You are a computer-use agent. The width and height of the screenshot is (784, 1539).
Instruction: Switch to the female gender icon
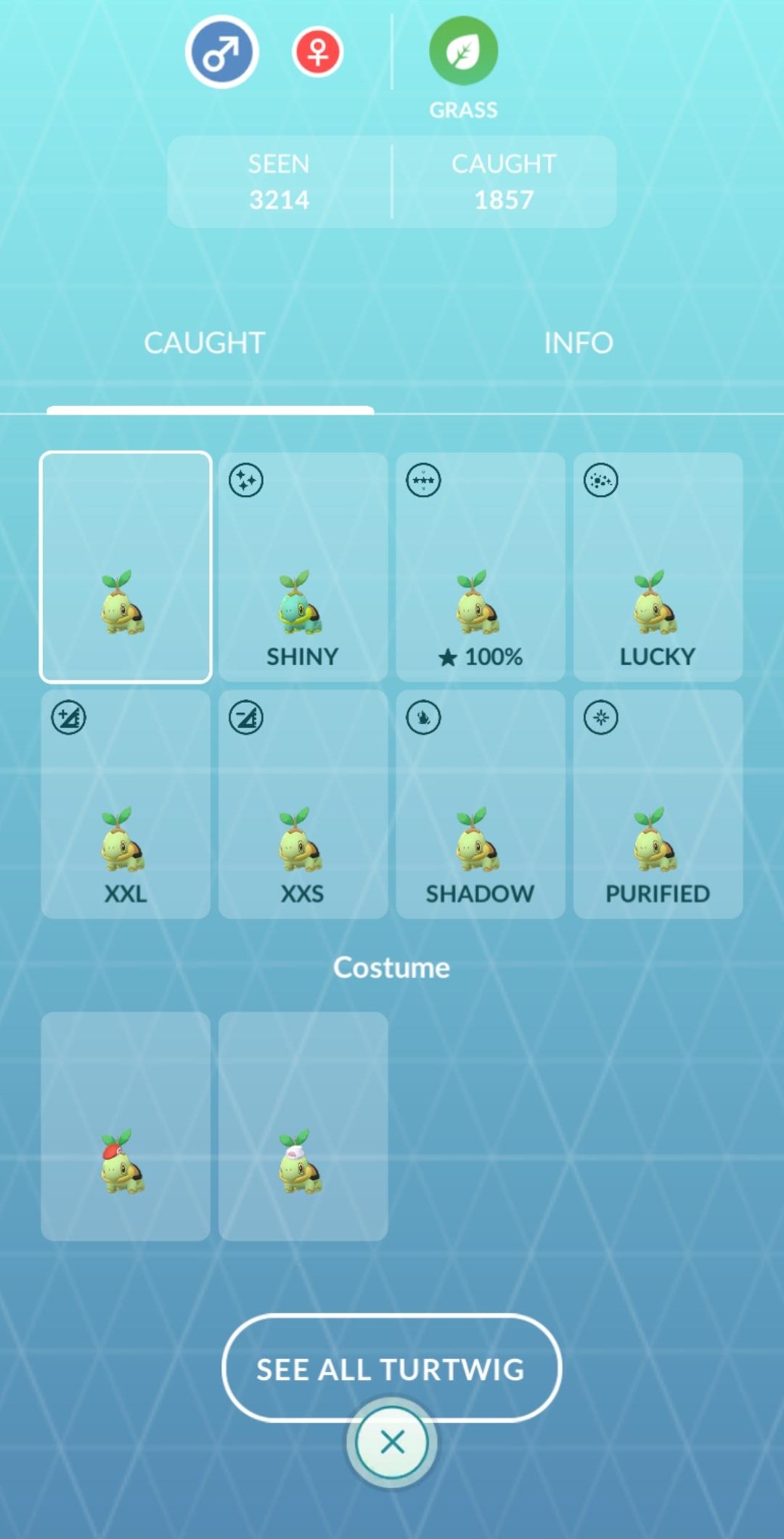(318, 52)
